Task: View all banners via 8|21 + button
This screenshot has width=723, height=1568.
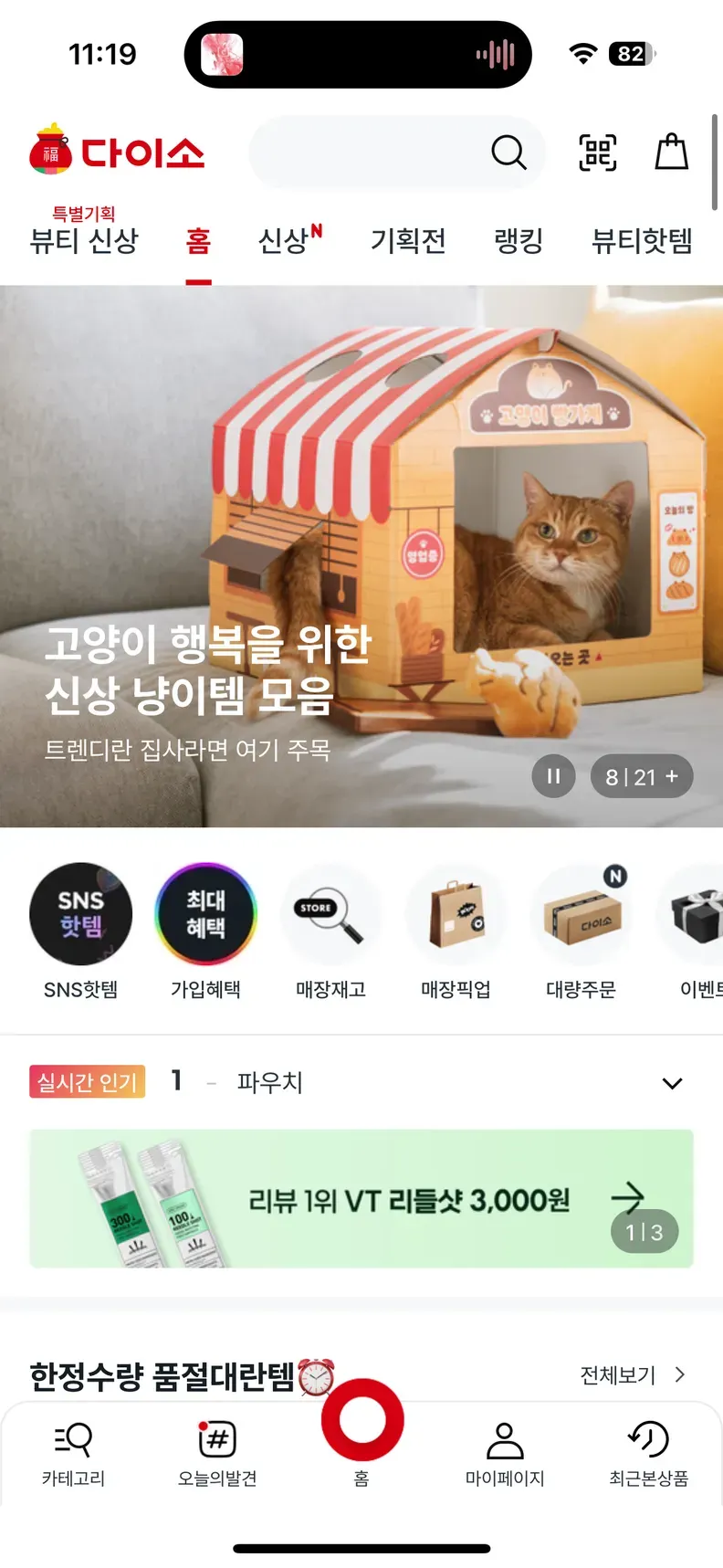Action: (x=642, y=776)
